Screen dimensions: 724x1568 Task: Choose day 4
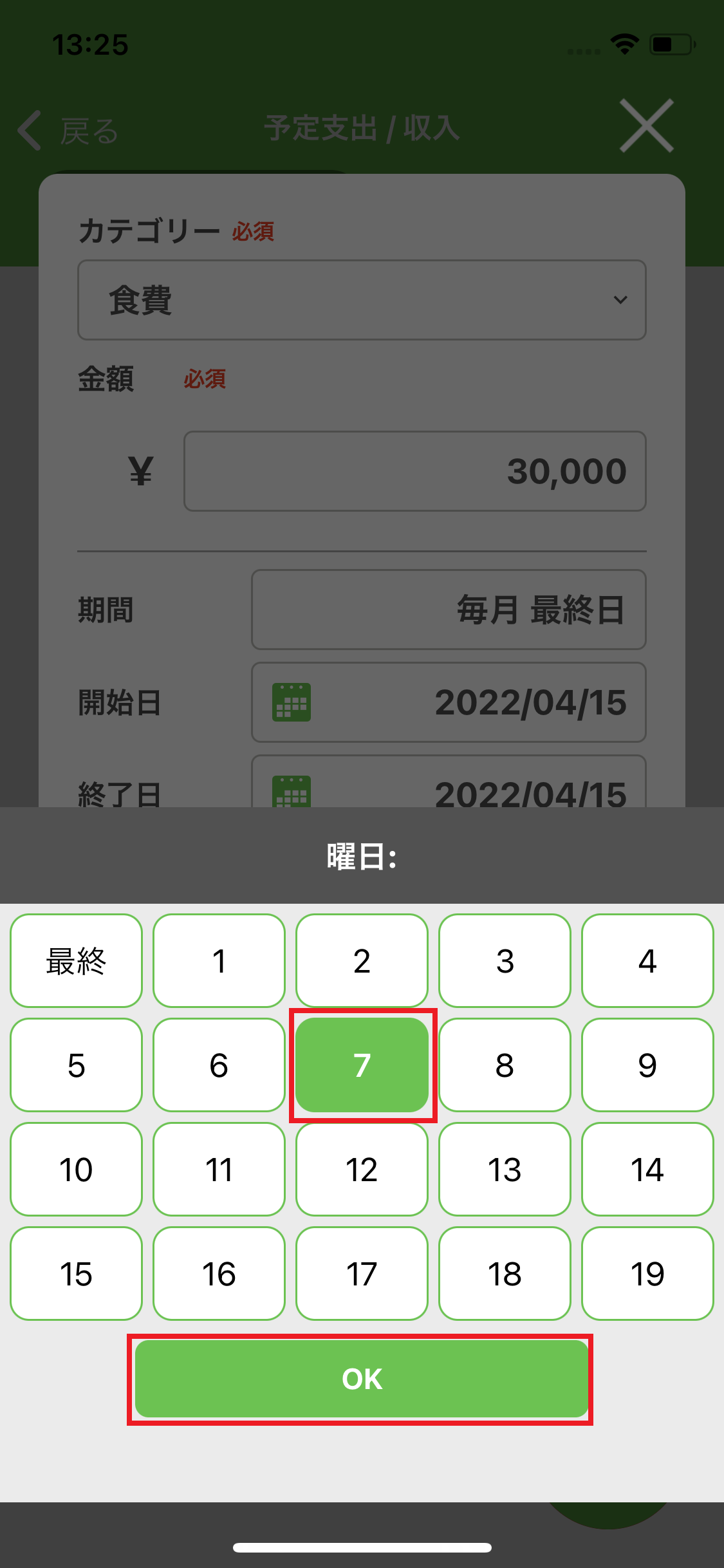(x=647, y=960)
